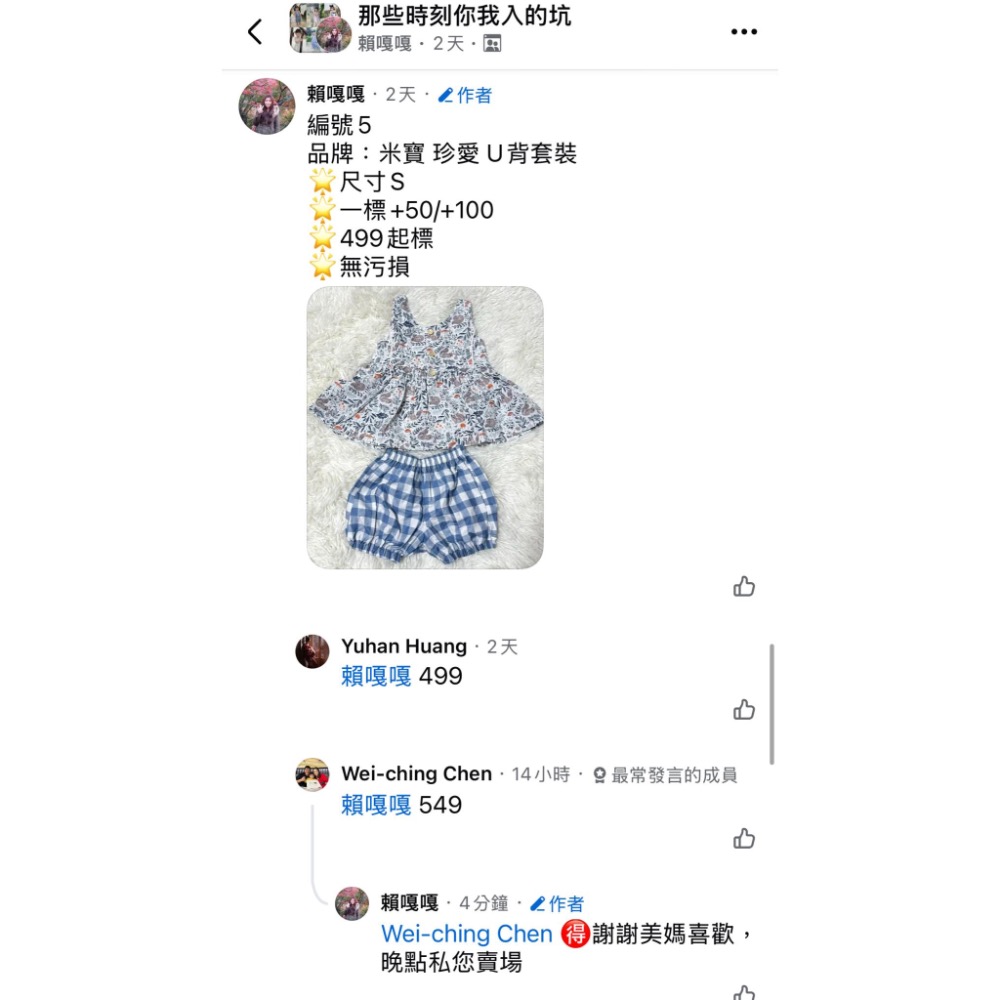
Task: Like Yuhan Huang's 499 bid comment
Action: pos(744,710)
